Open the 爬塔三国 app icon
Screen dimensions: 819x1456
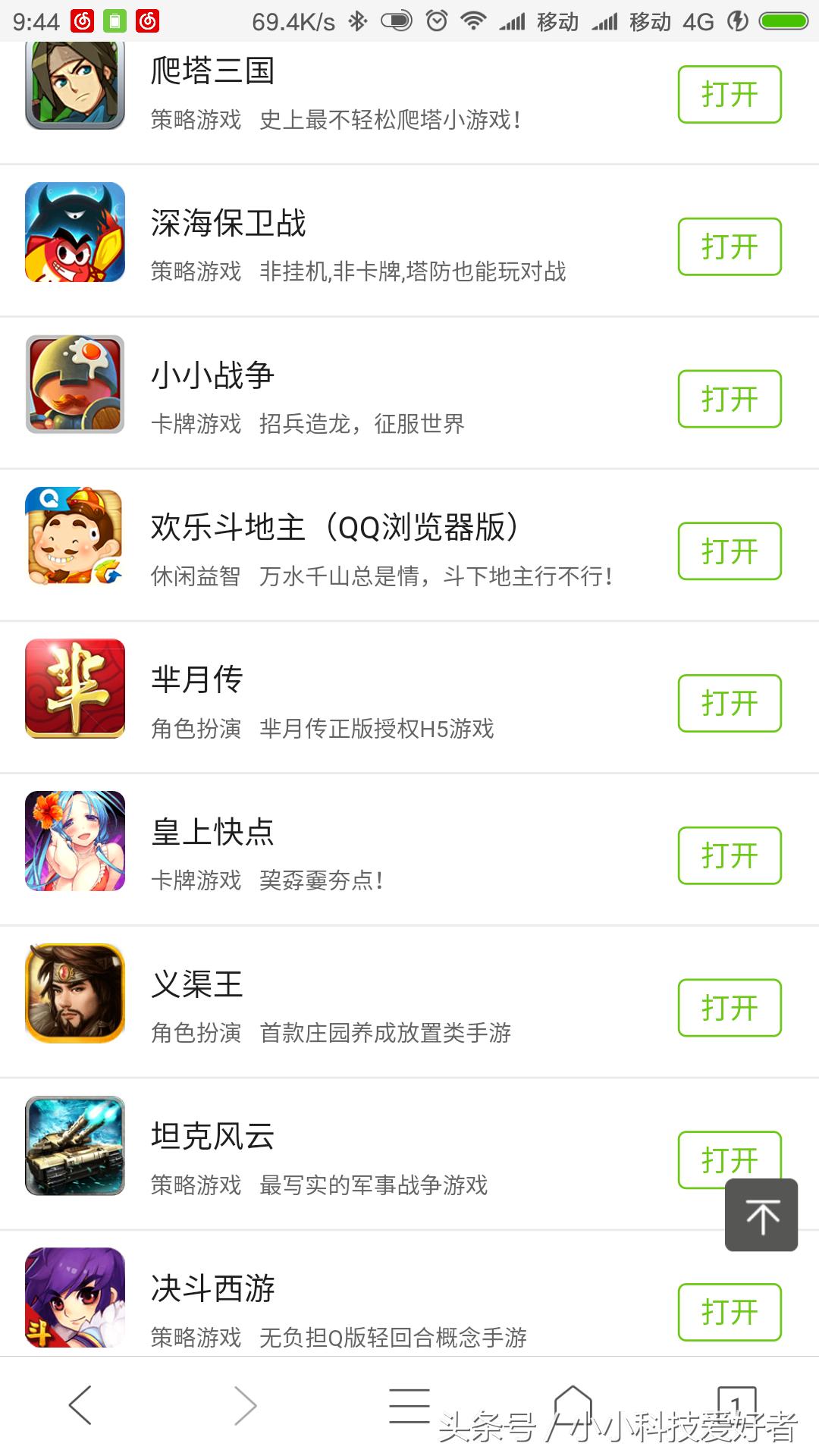click(74, 83)
